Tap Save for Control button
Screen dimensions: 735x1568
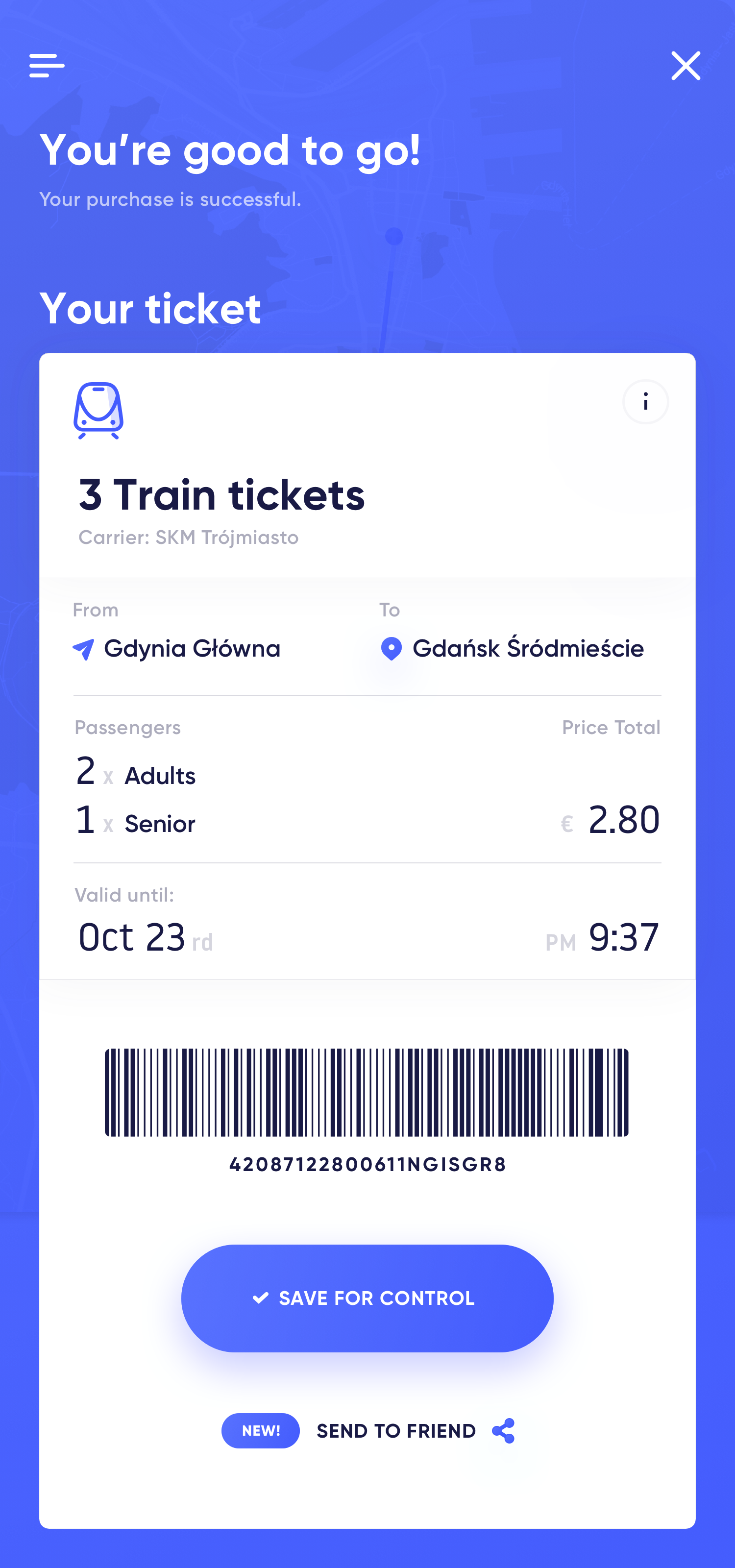(367, 1298)
